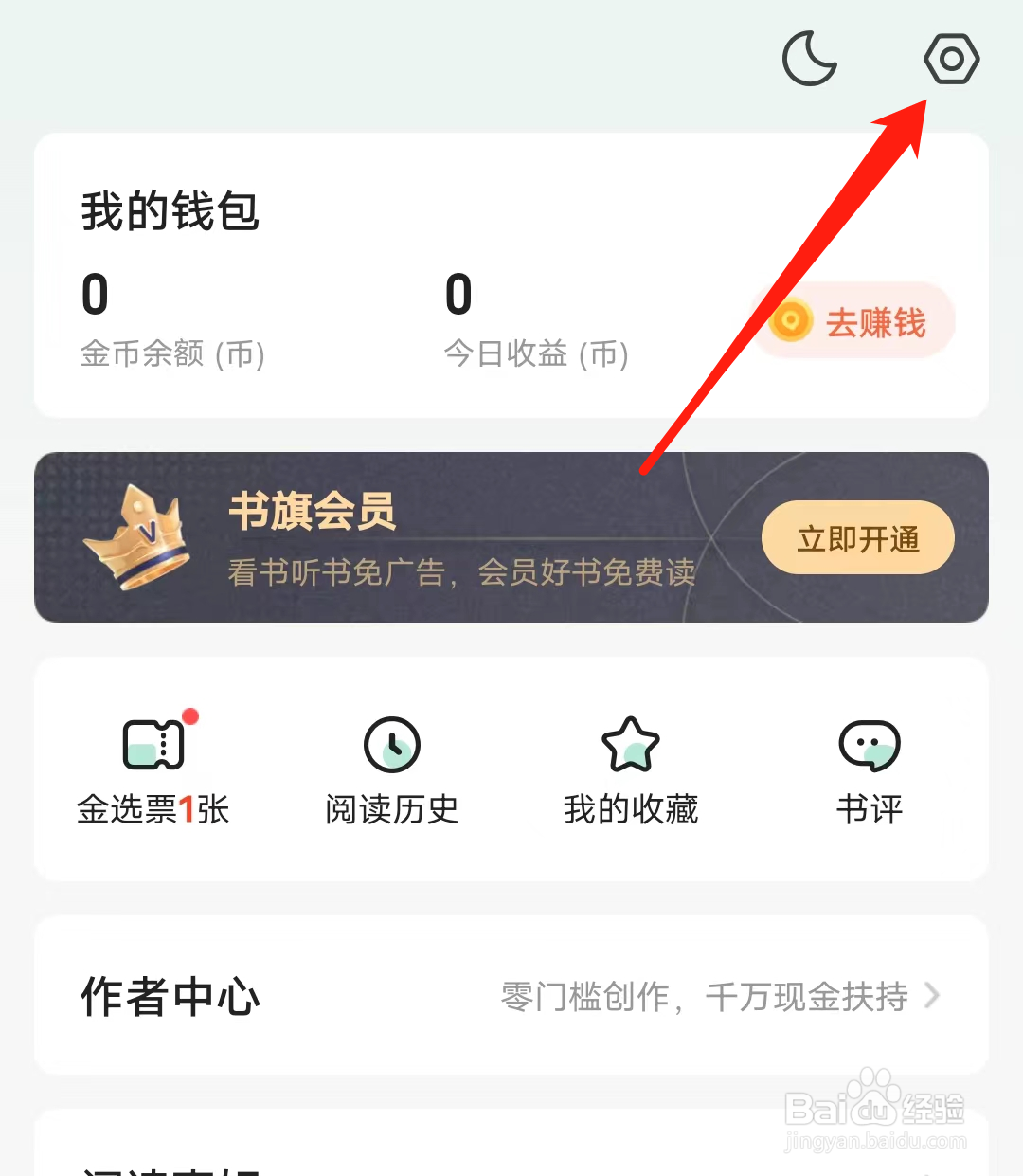The width and height of the screenshot is (1023, 1176).
Task: Tap the 金币余额 balance number
Action: (93, 295)
